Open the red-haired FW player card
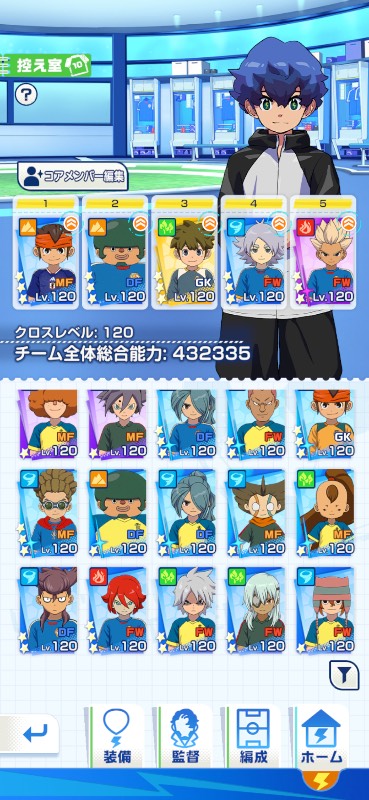 tap(117, 610)
